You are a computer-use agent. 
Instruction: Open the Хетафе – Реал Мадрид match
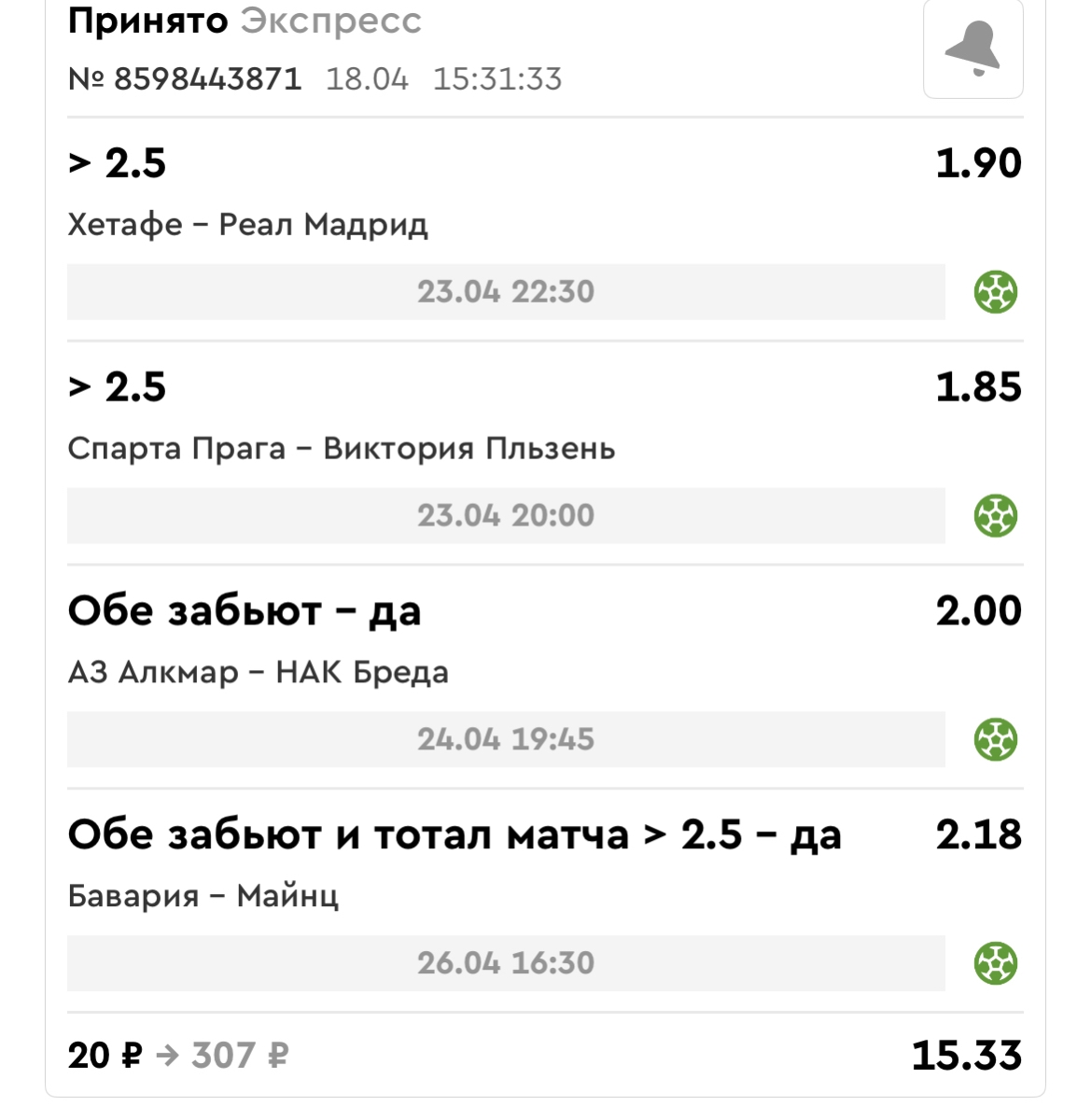point(247,225)
